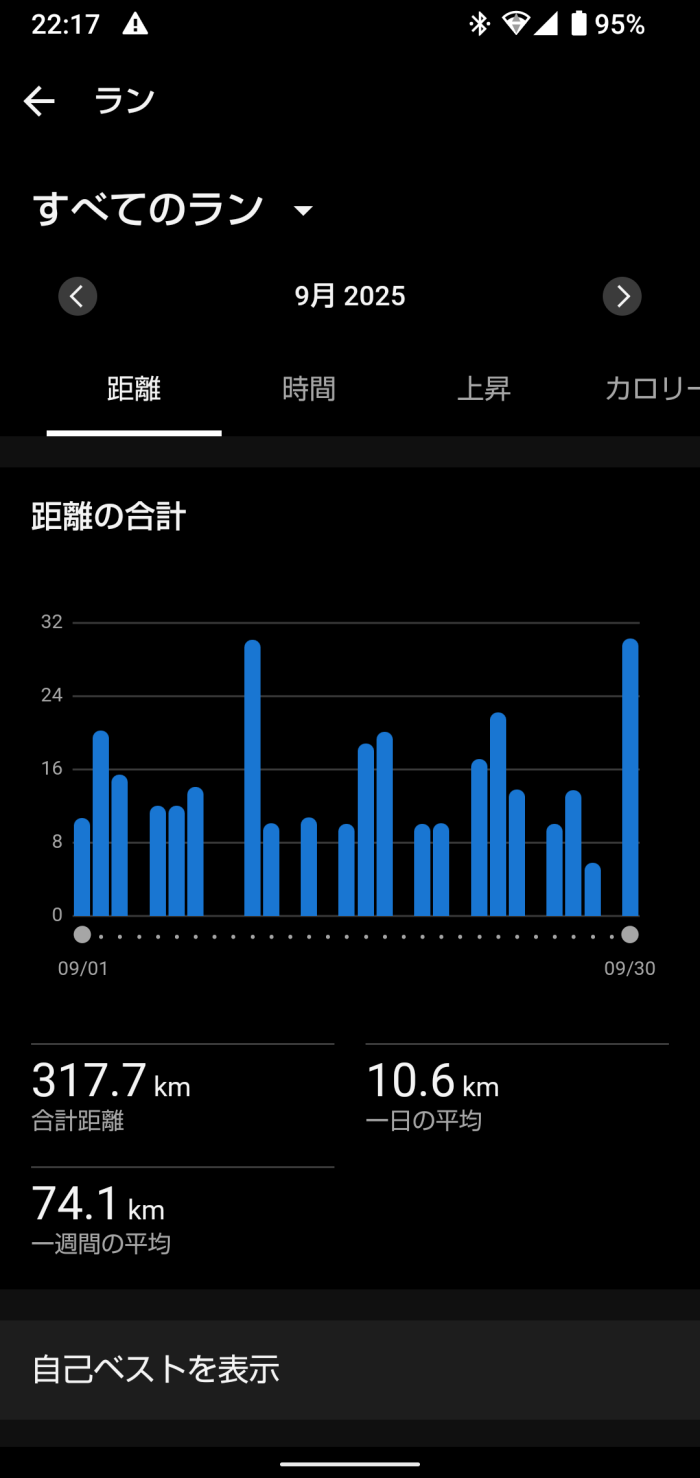Switch to the 上昇 tab
This screenshot has width=700, height=1478.
coord(484,389)
